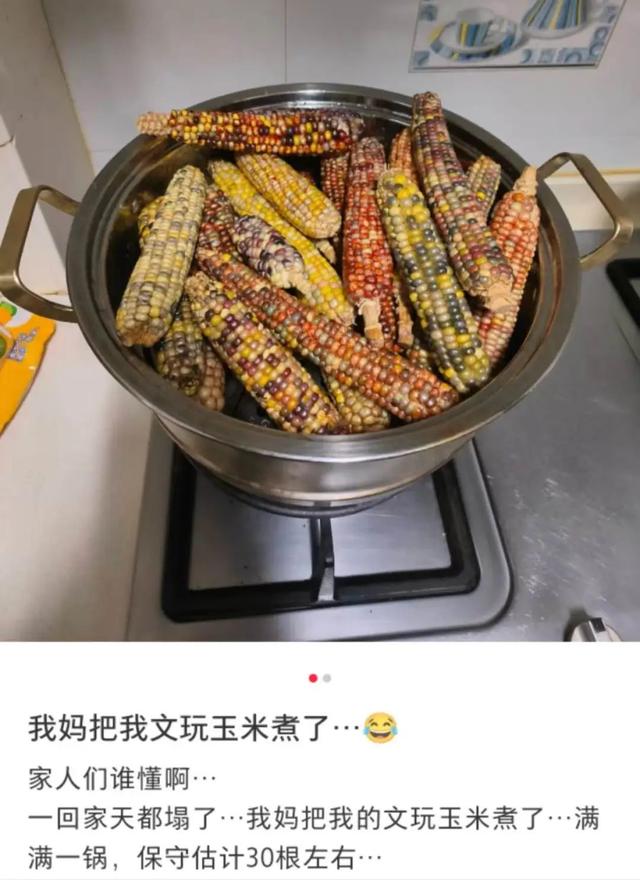Screen dimensions: 640x880
Task: Jump to the second photo via indicator dot
Action: tap(327, 678)
